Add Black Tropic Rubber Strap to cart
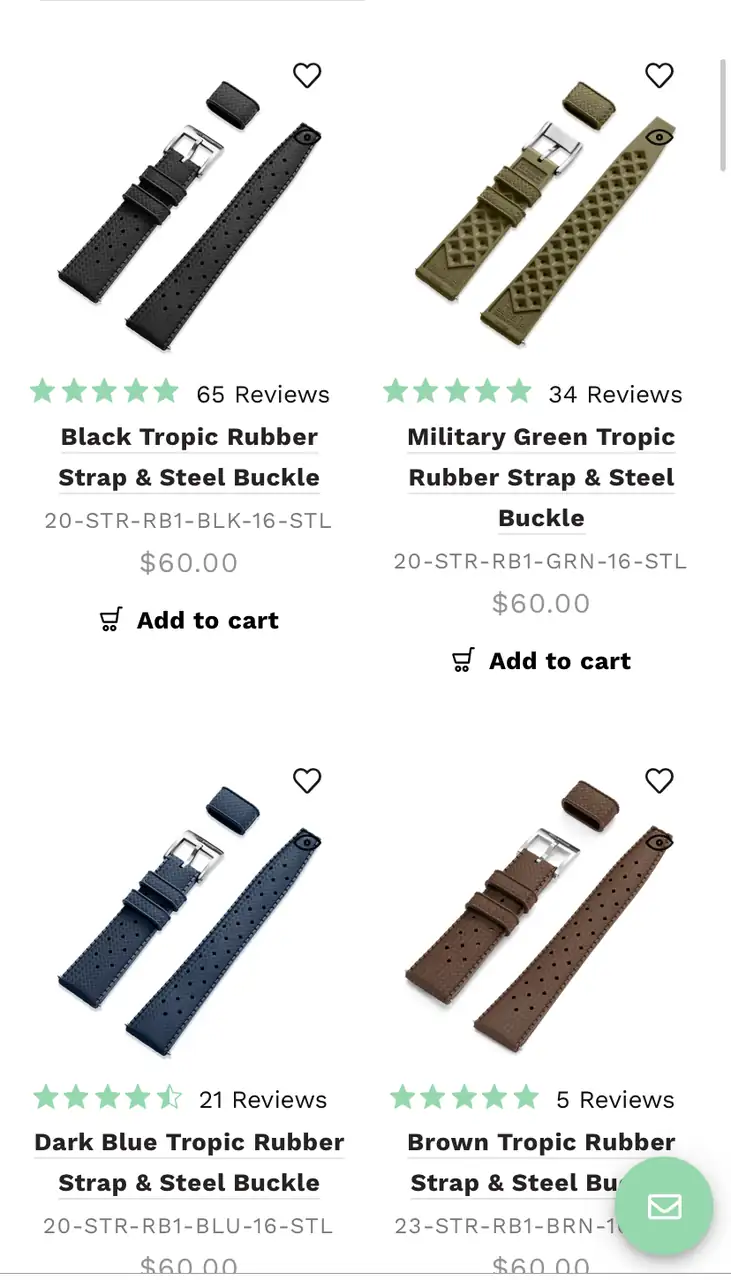Screen dimensions: 731x1280 (189, 620)
